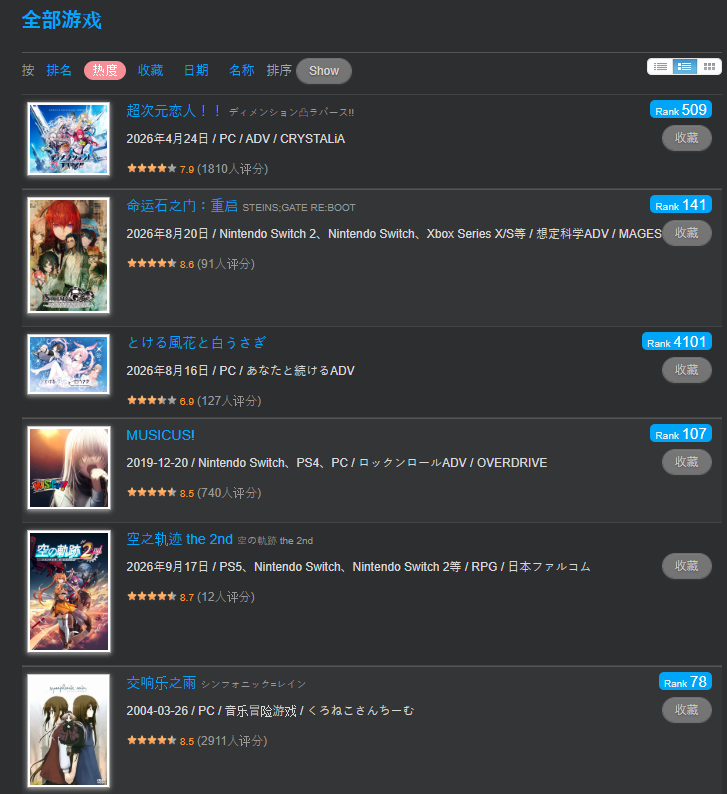
Task: Select the 热度 sort option
Action: 105,70
